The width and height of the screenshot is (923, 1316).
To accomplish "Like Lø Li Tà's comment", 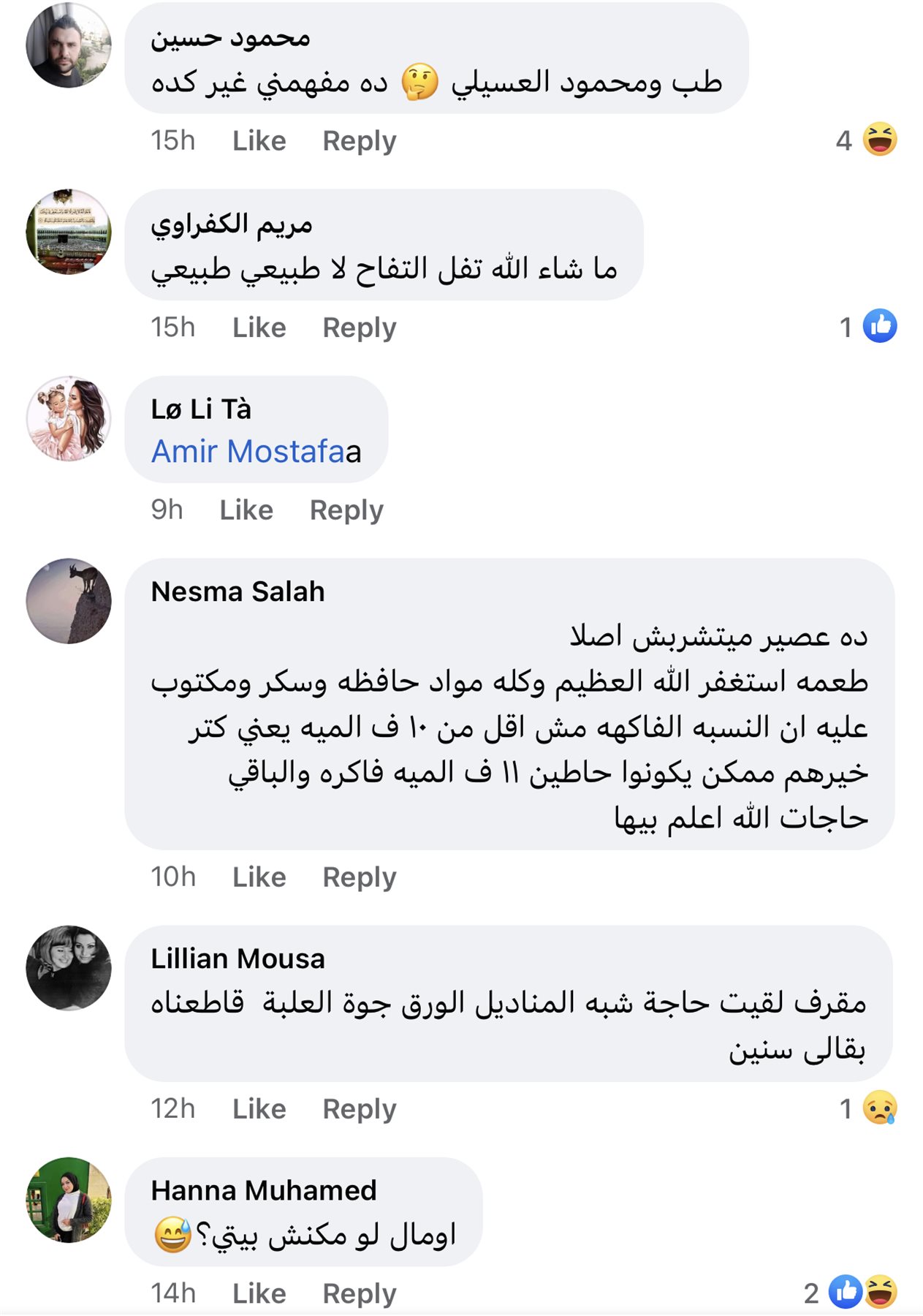I will pyautogui.click(x=246, y=510).
